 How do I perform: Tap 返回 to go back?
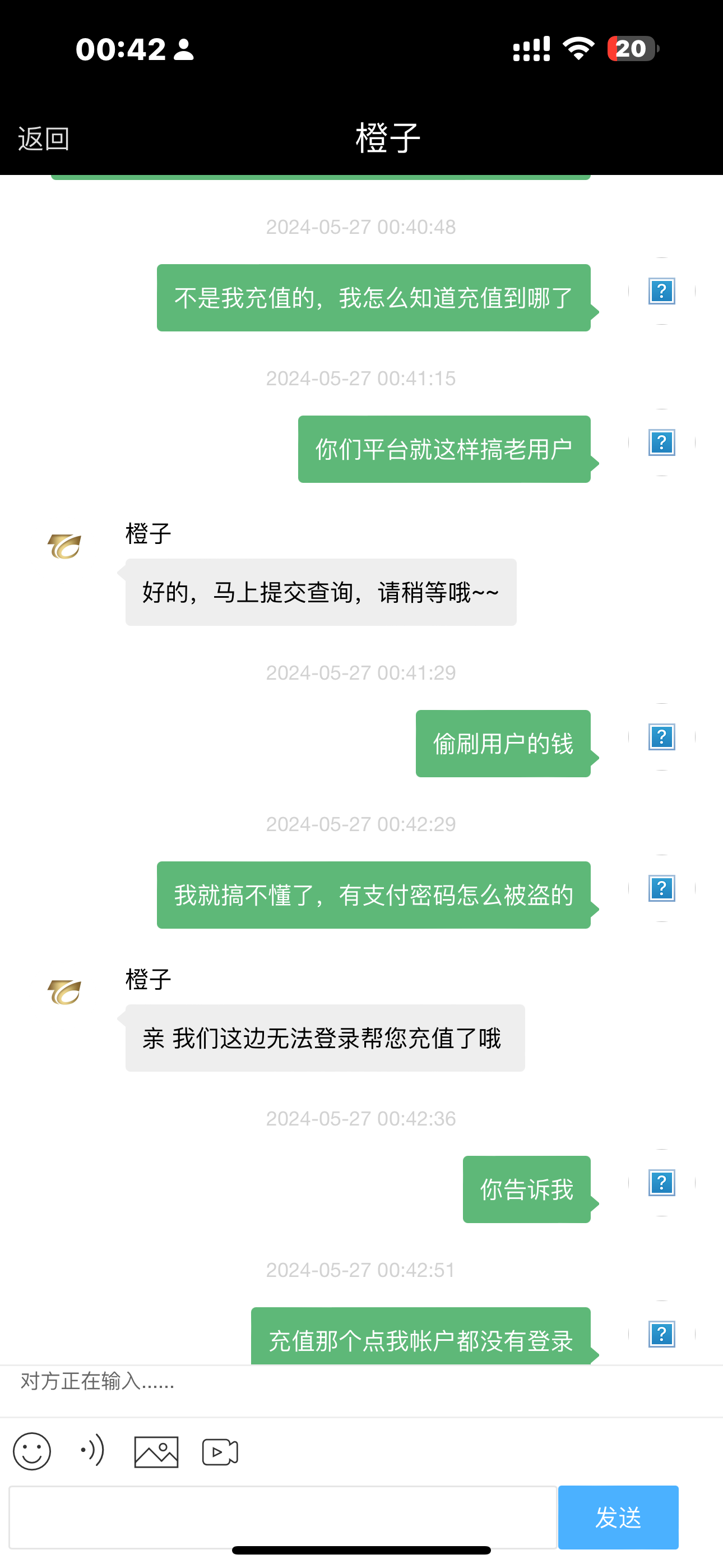point(43,139)
